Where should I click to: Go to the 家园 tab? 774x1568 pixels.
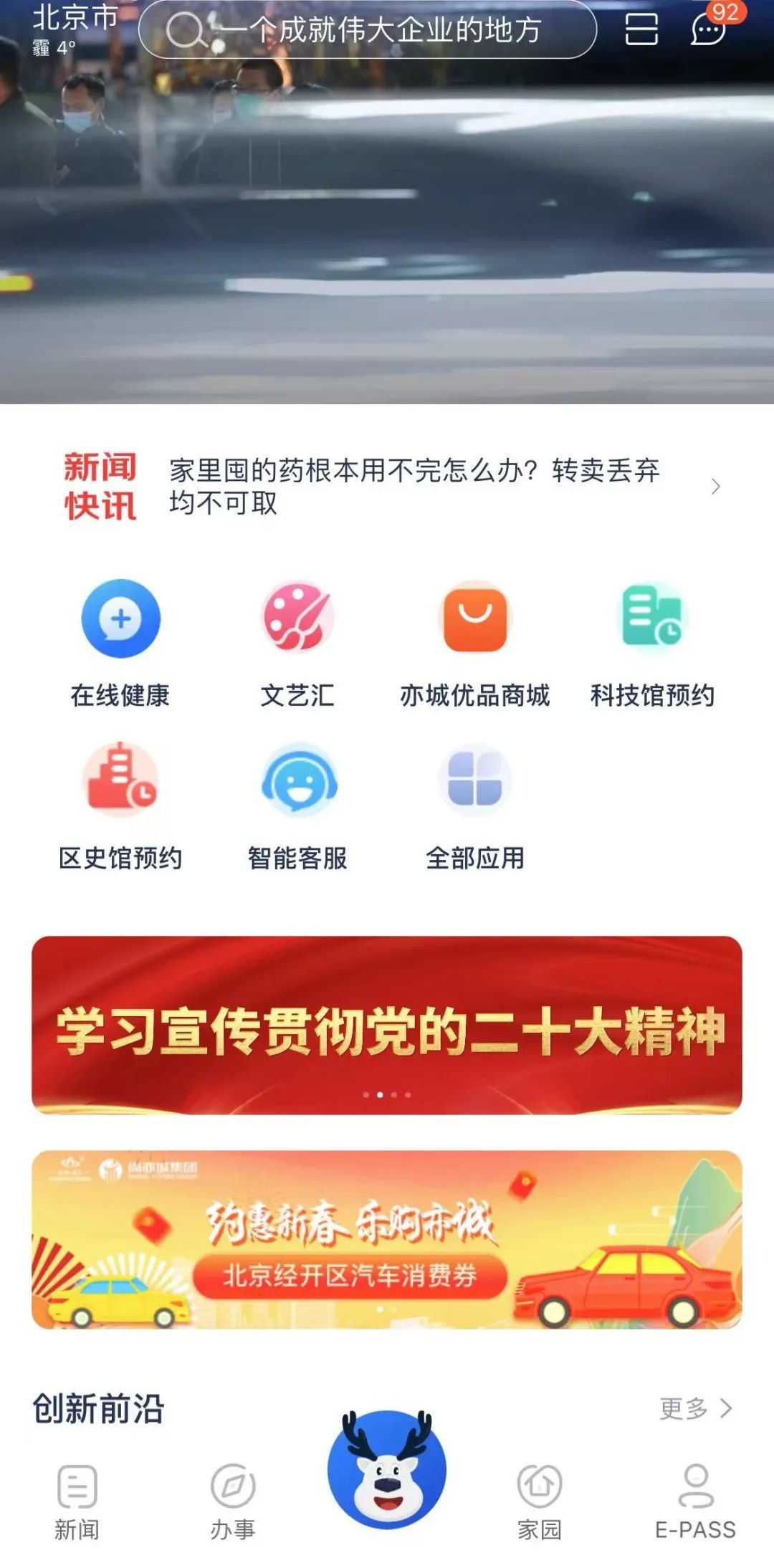tap(540, 1503)
